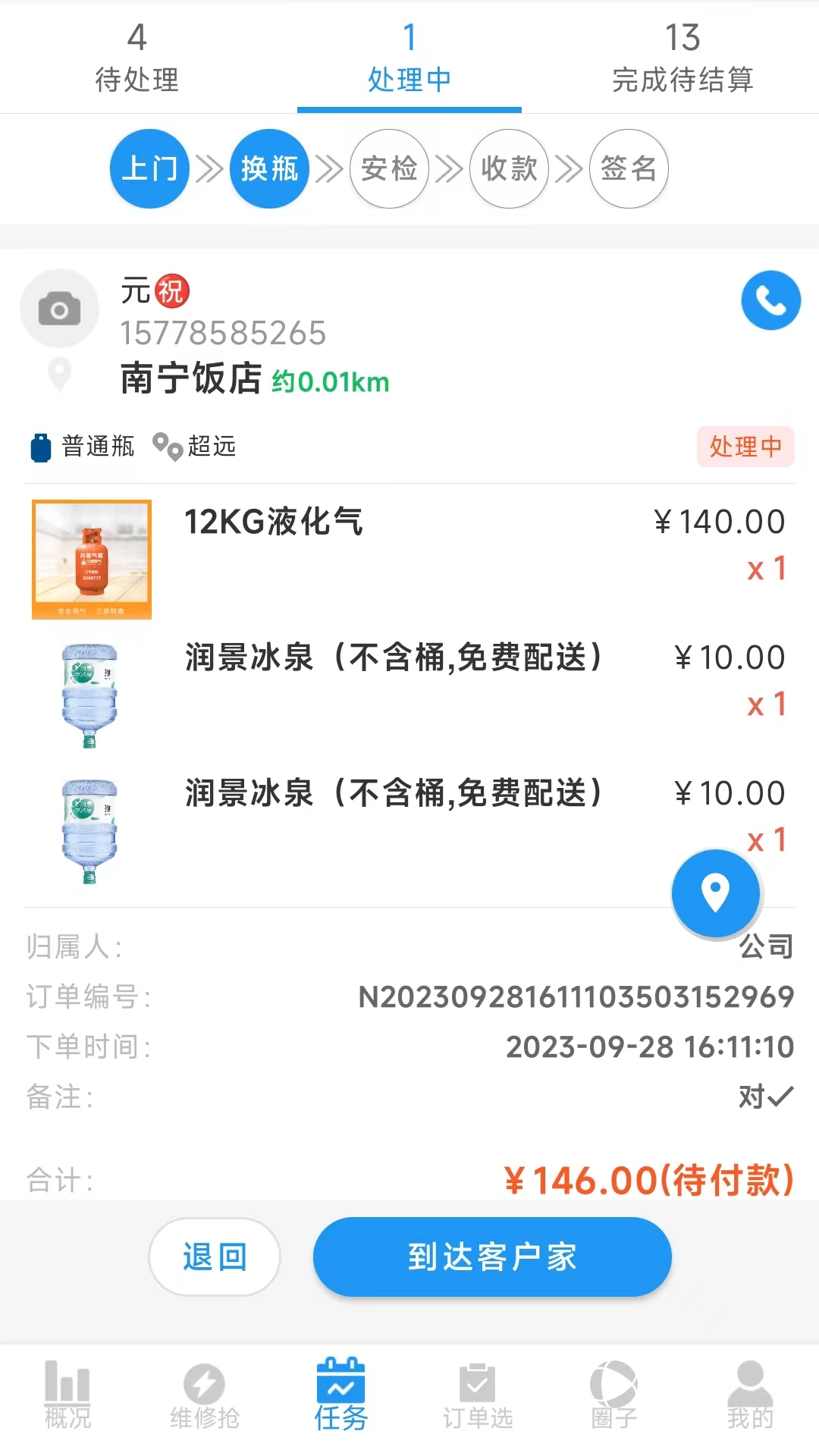Confirm 到达客户家
819x1456 pixels.
(x=492, y=1257)
